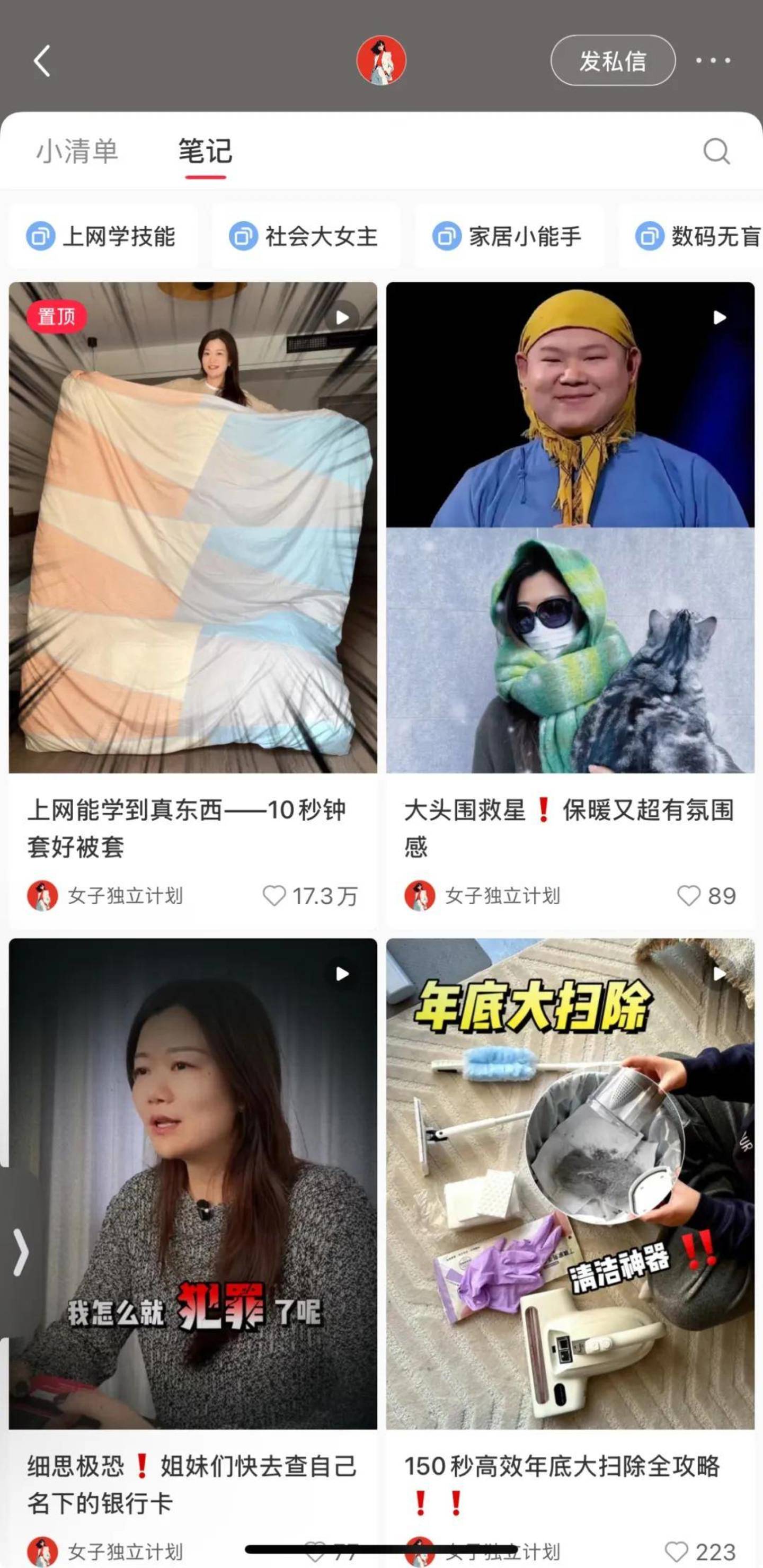Go back using the top-left arrow
Image resolution: width=763 pixels, height=1568 pixels.
click(x=41, y=61)
